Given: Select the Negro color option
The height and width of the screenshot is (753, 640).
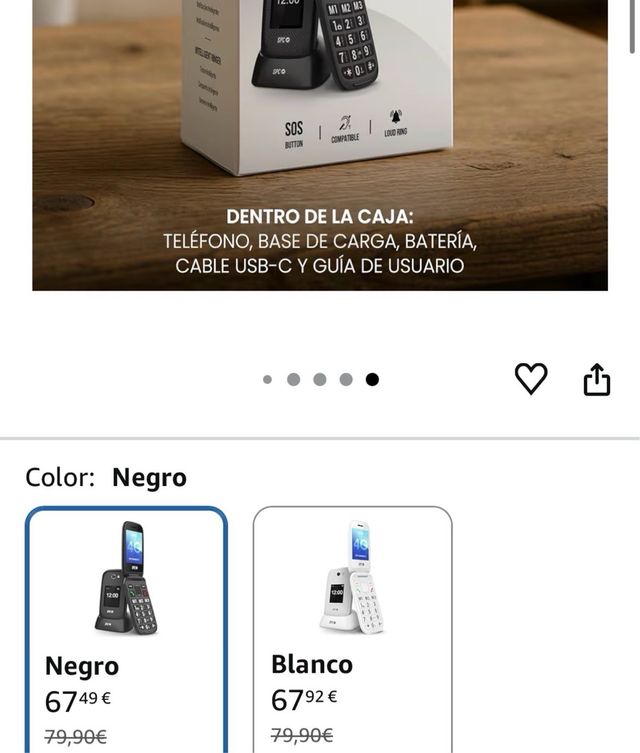Looking at the screenshot, I should click(x=127, y=628).
